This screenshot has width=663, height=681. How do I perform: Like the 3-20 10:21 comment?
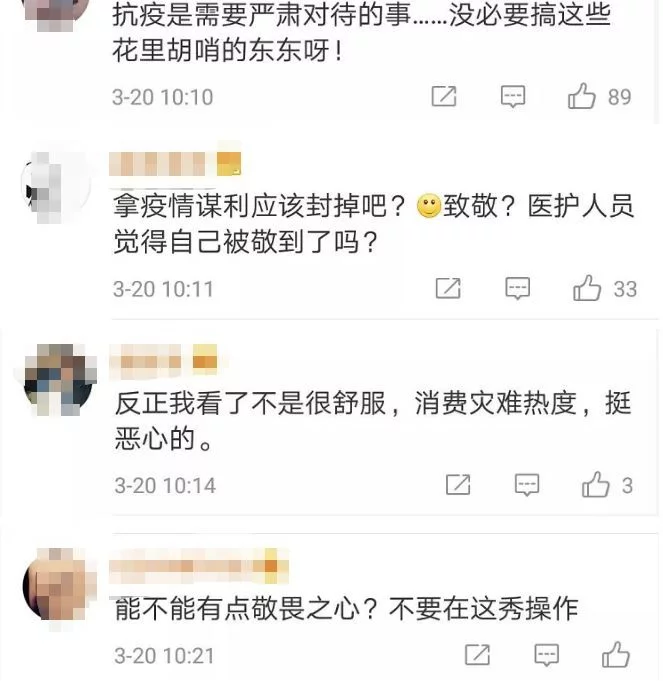(x=615, y=655)
